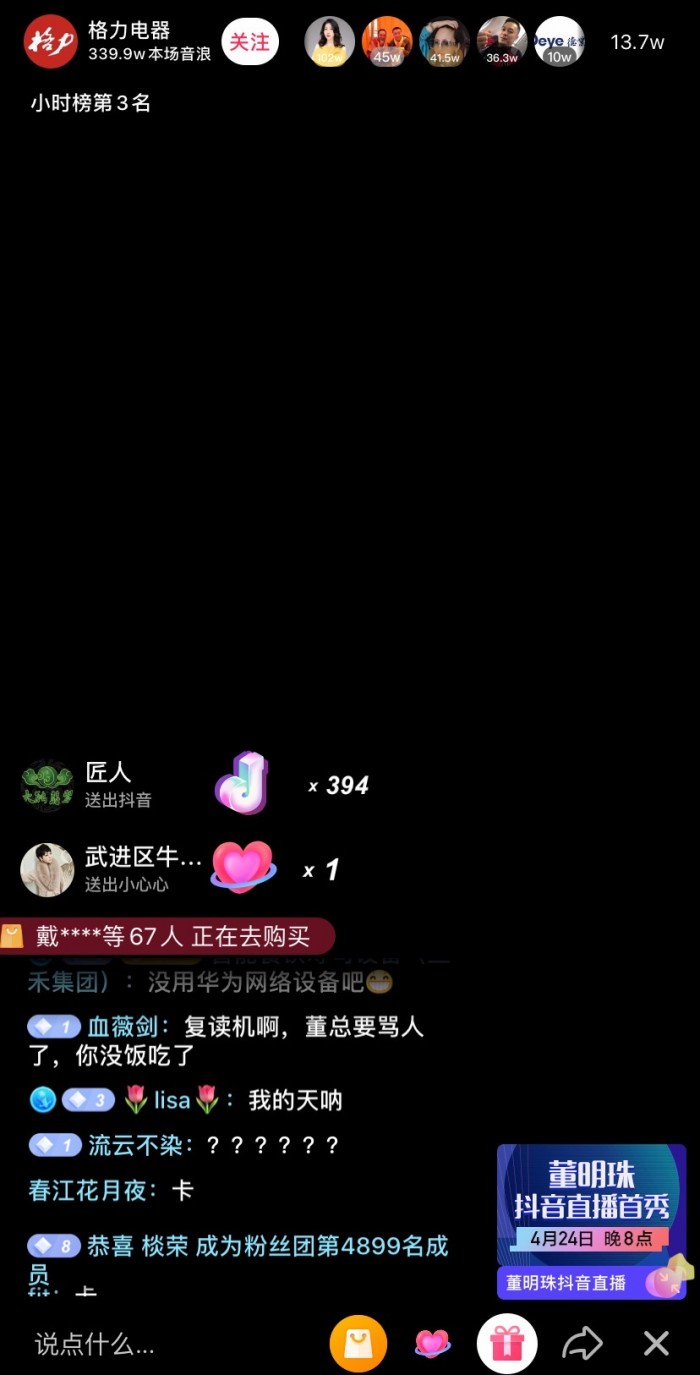View the 13.7w audience list

pos(637,42)
